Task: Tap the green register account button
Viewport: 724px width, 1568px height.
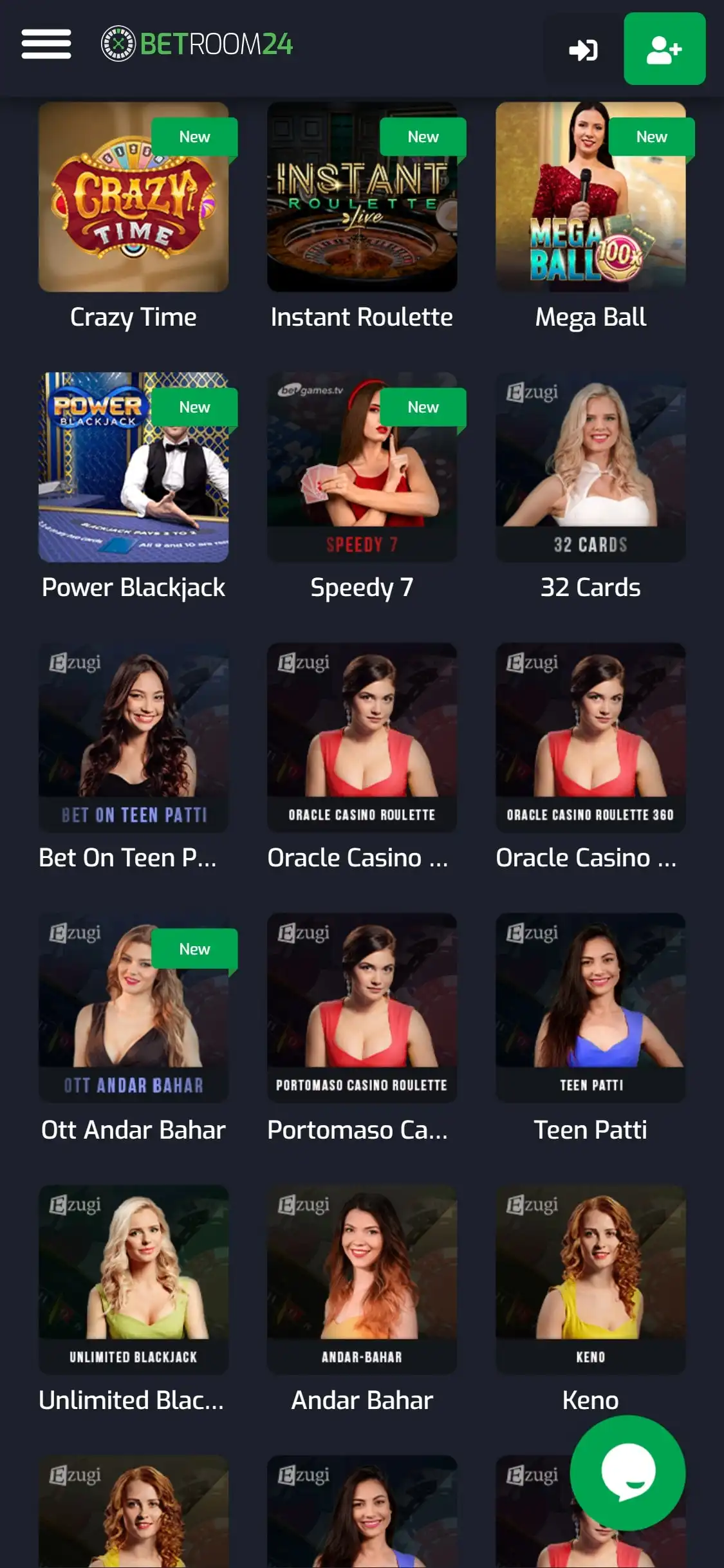Action: coord(664,49)
